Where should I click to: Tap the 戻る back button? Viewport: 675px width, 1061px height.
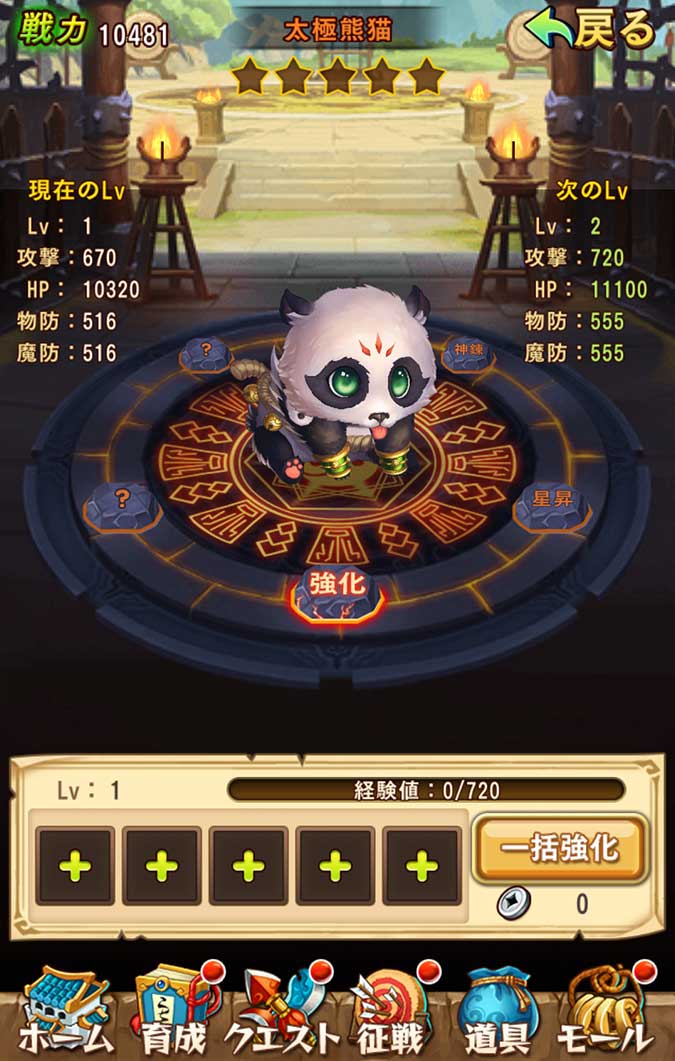(592, 31)
